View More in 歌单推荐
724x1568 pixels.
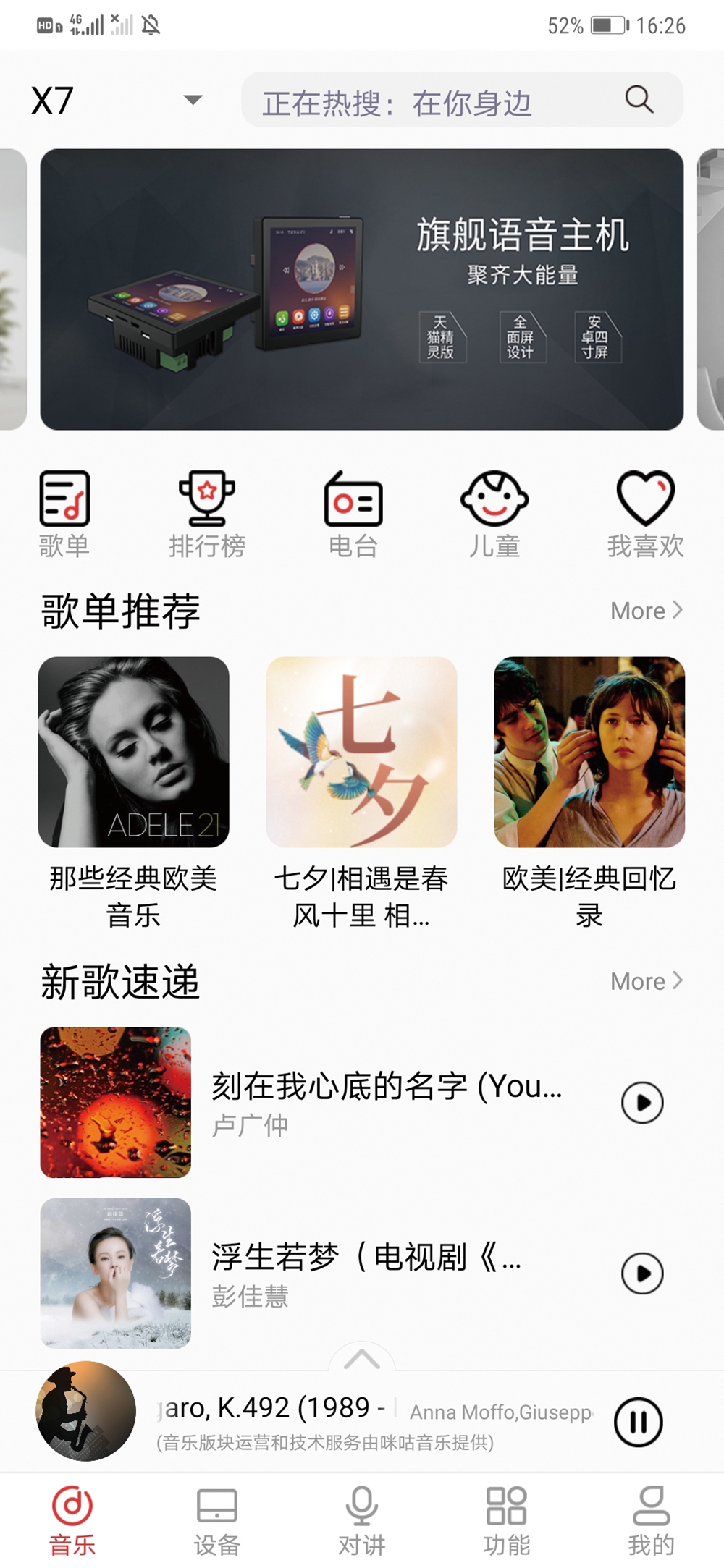(x=646, y=611)
